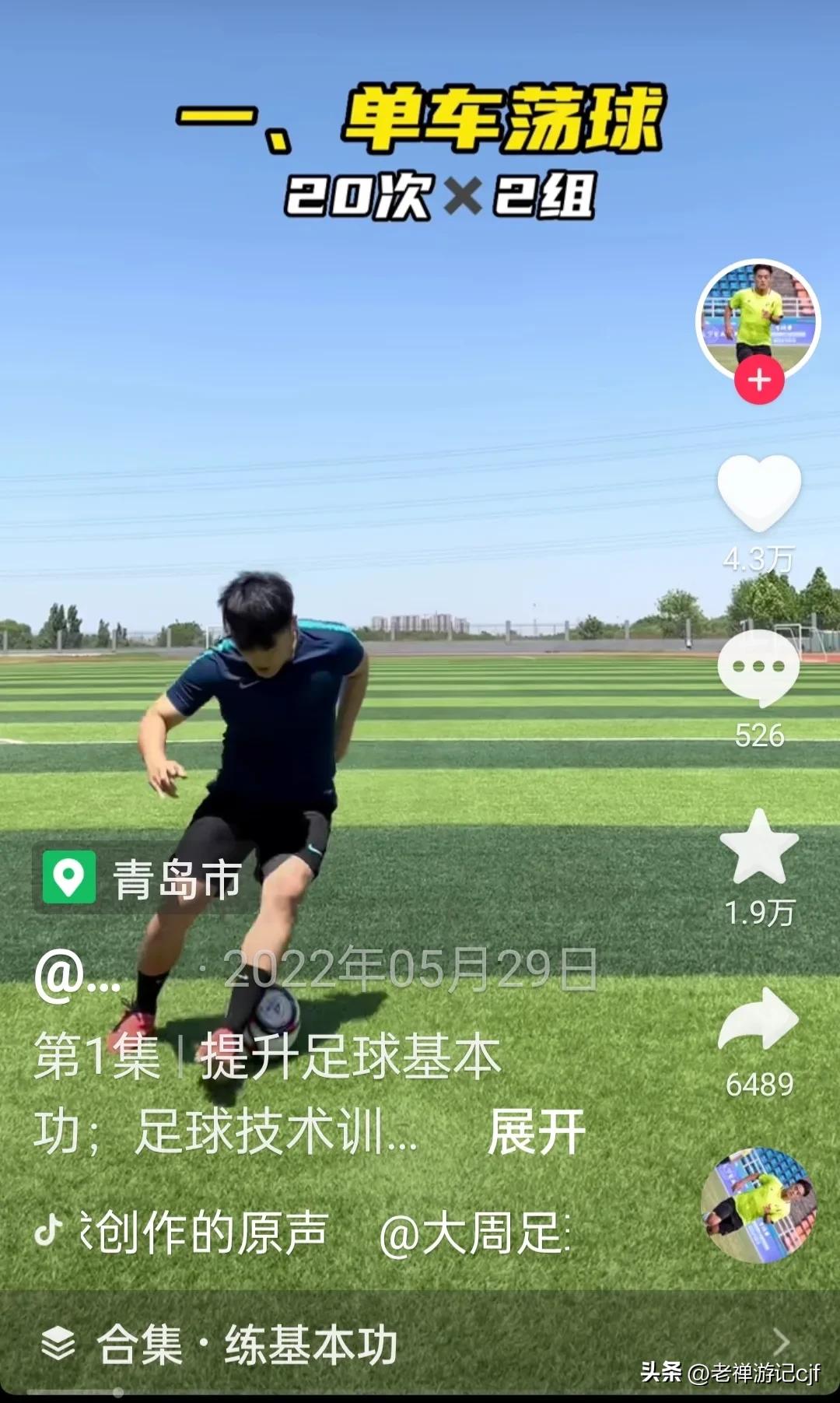The image size is (840, 1403).
Task: Open comments via the speech bubble icon
Action: point(758,665)
